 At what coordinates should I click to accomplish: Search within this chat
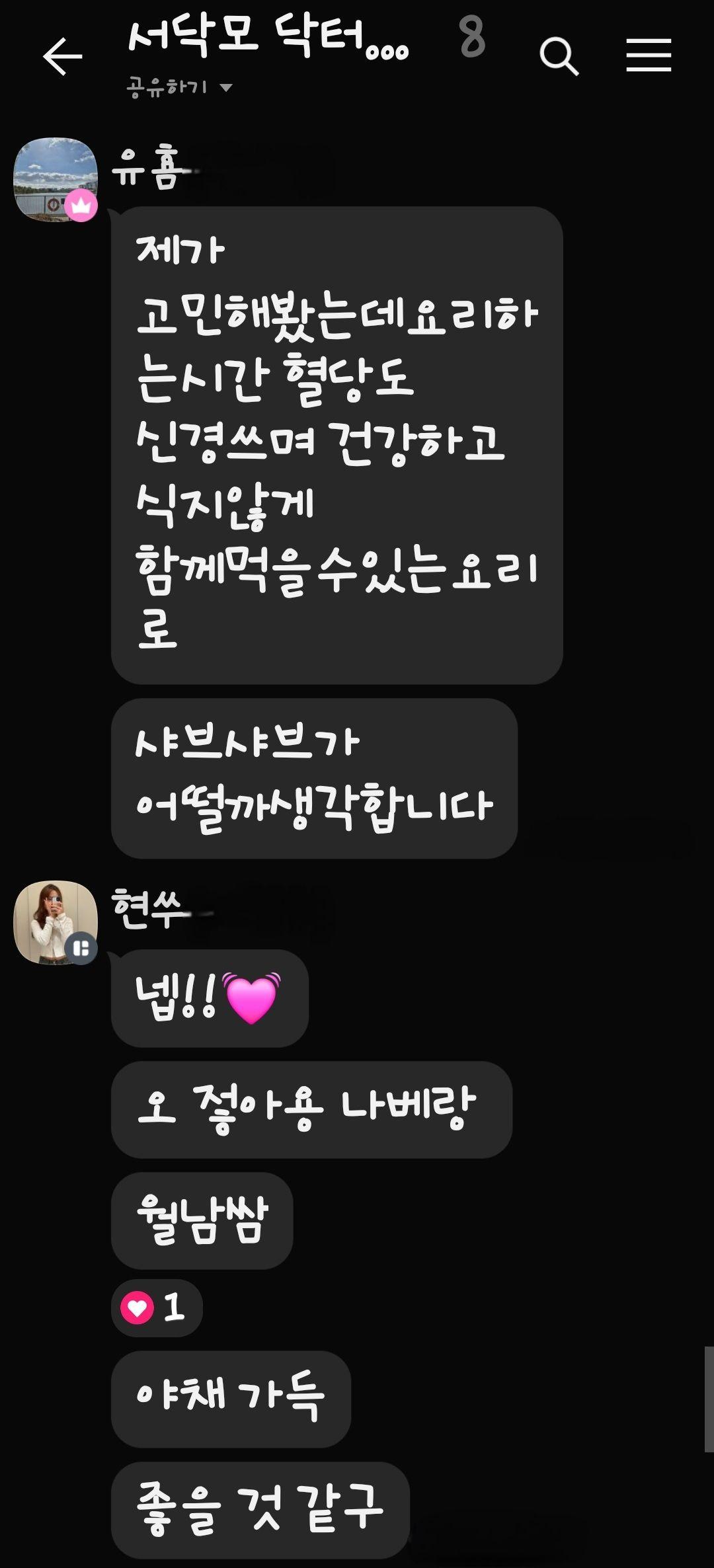[x=559, y=56]
